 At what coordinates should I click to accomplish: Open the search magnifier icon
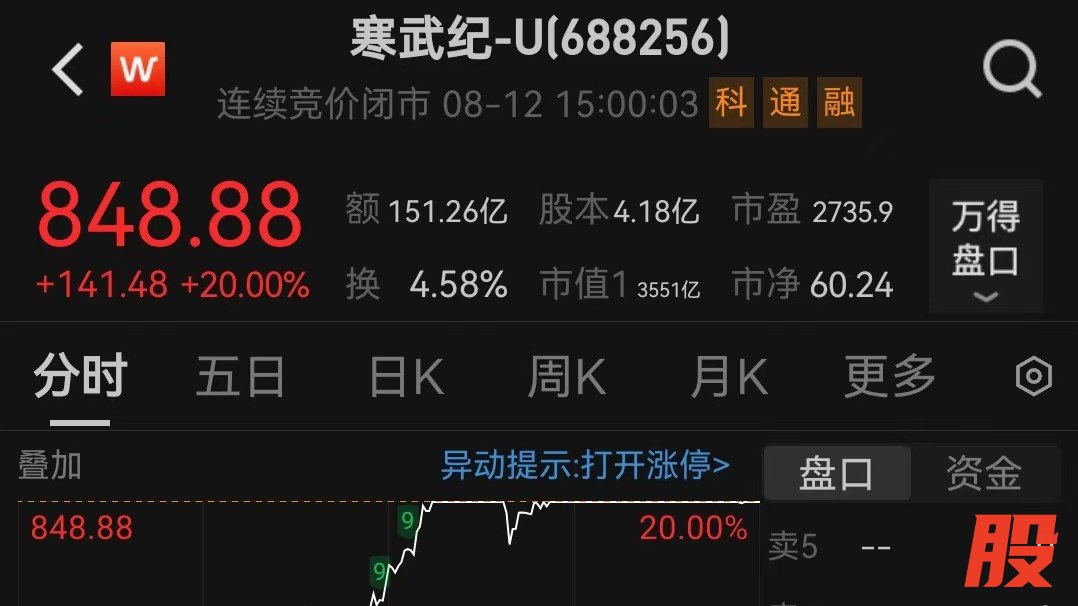1011,71
